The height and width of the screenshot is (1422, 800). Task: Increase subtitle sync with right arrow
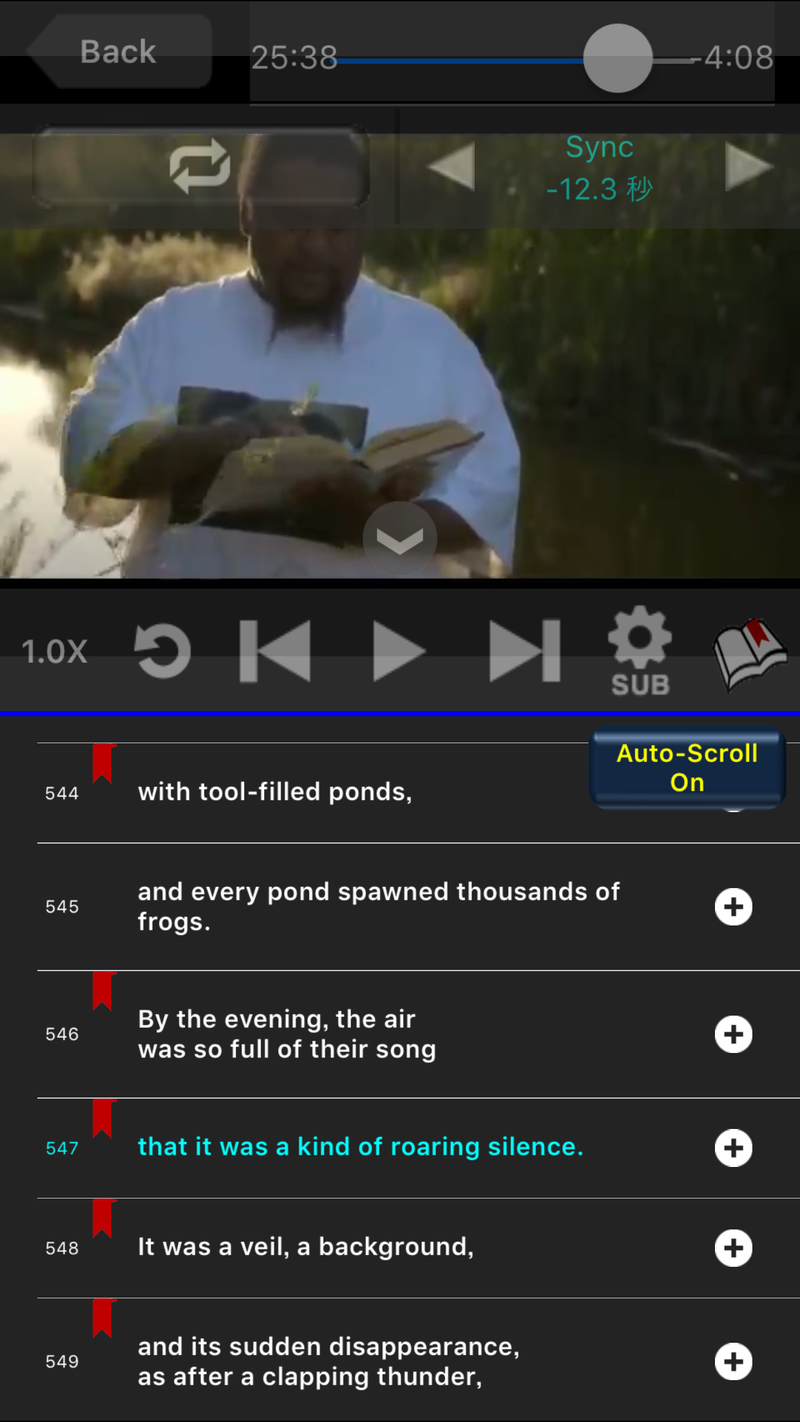click(x=749, y=166)
